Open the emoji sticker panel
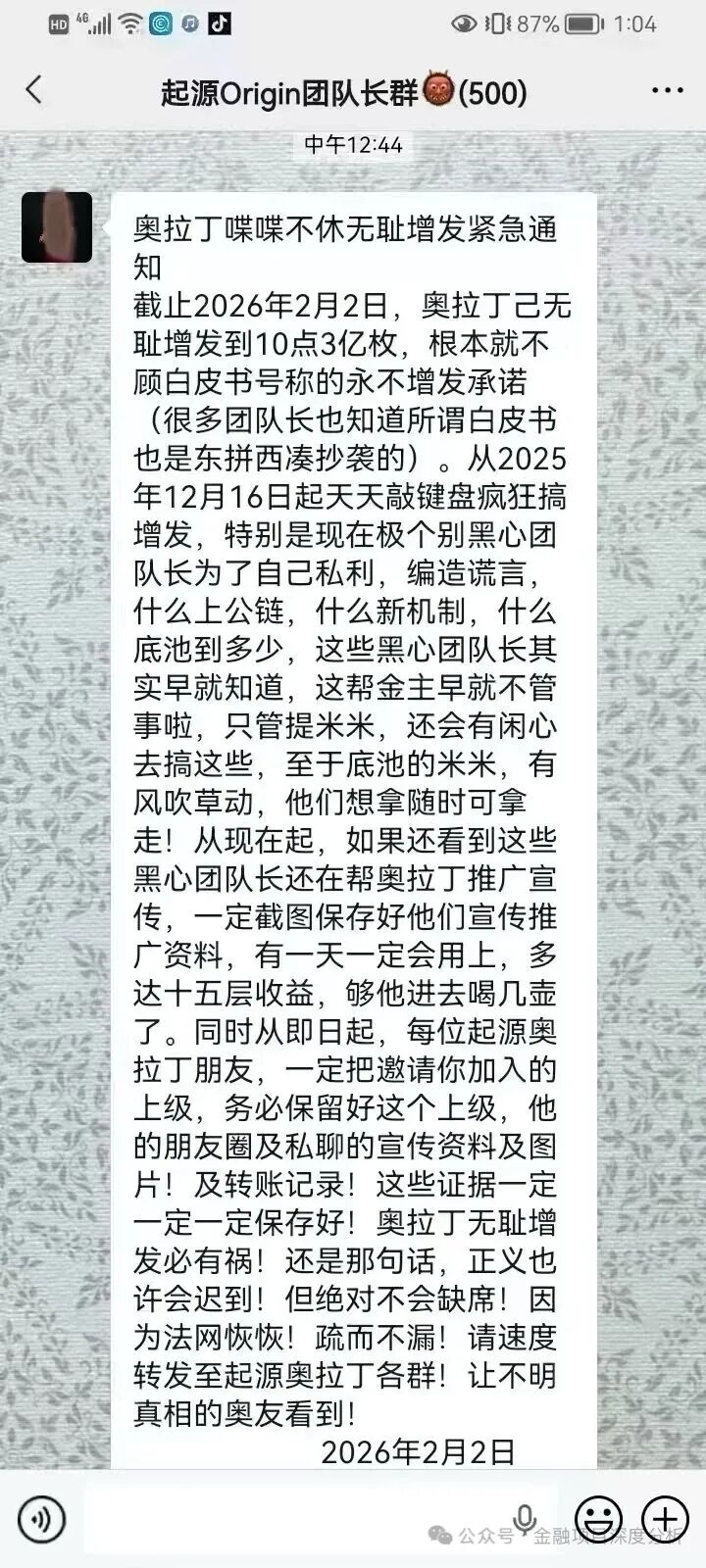The width and height of the screenshot is (706, 1568). [x=597, y=1519]
